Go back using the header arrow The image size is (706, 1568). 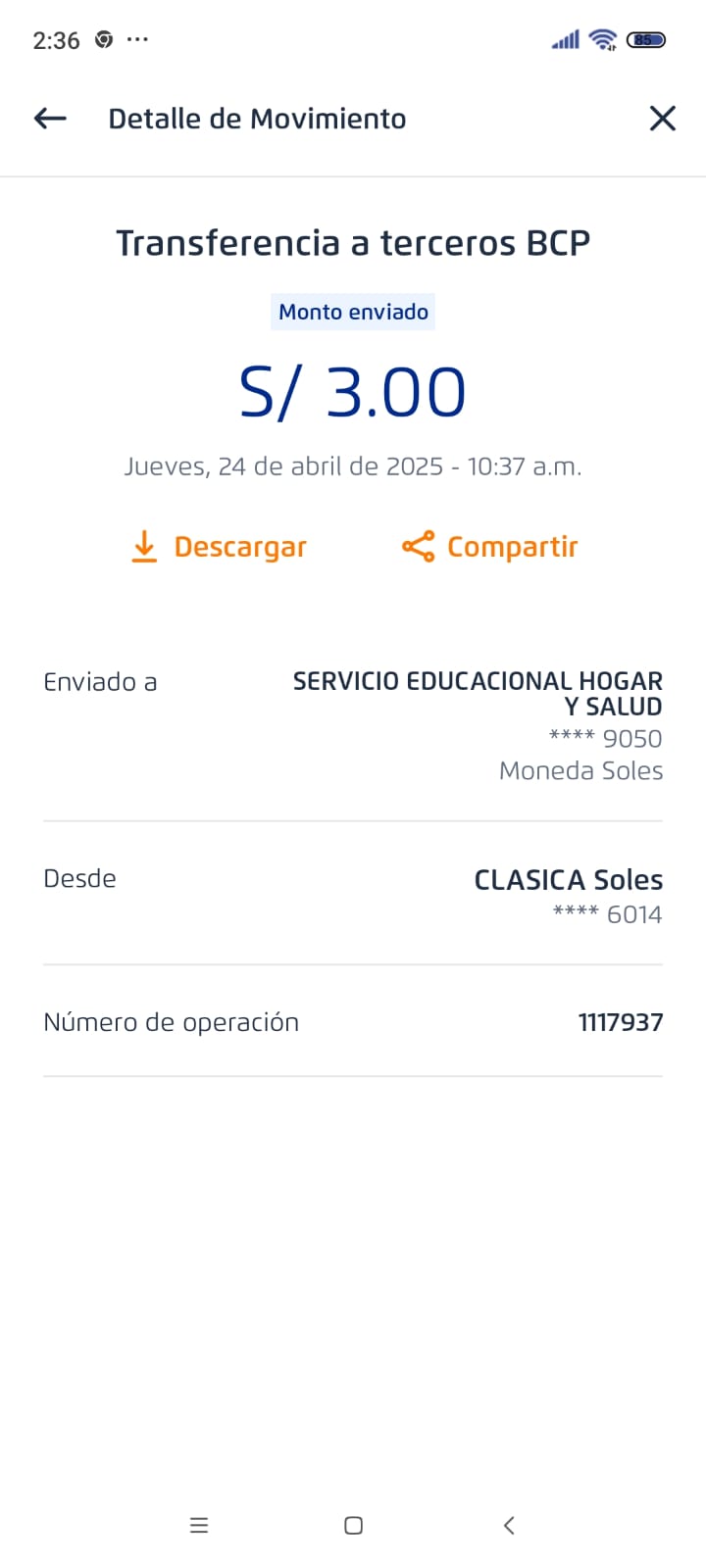coord(50,119)
